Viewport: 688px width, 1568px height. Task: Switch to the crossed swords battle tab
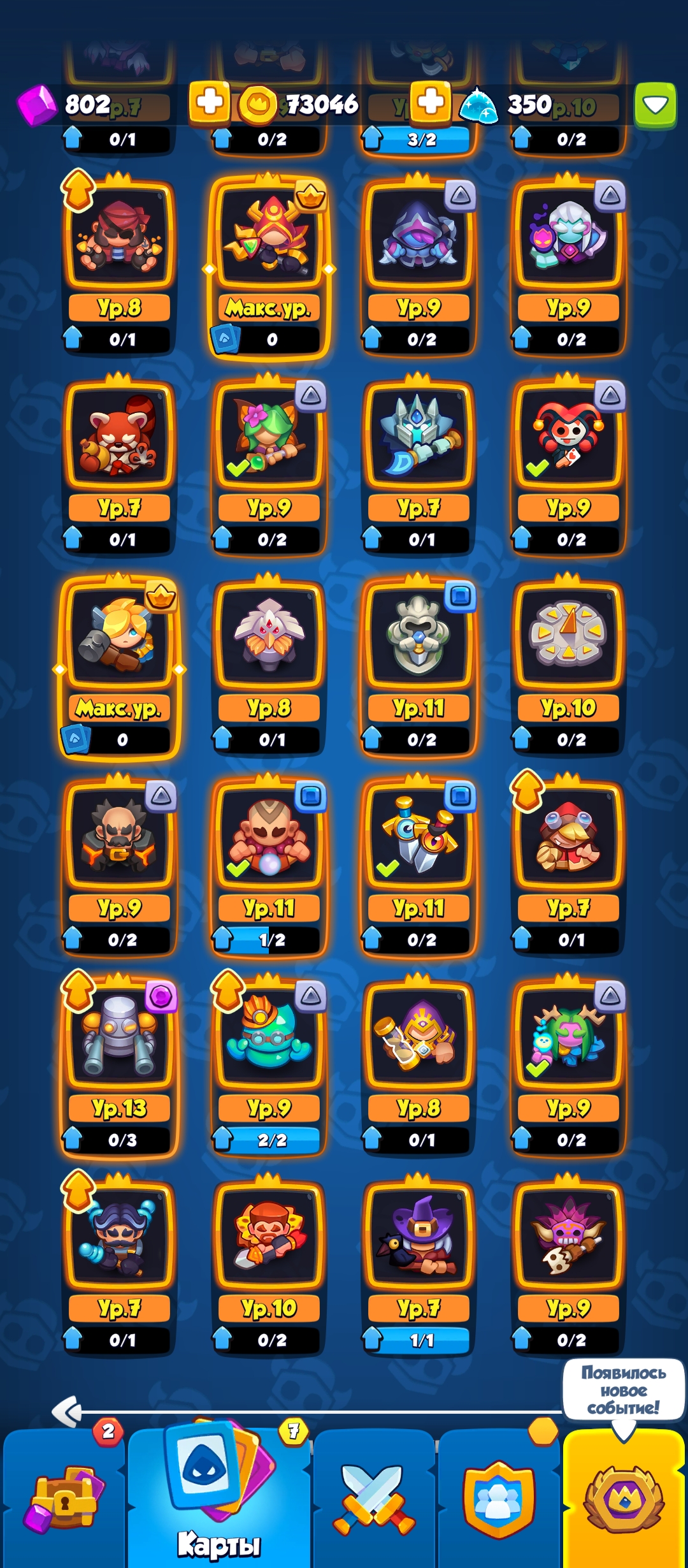coord(374,1498)
